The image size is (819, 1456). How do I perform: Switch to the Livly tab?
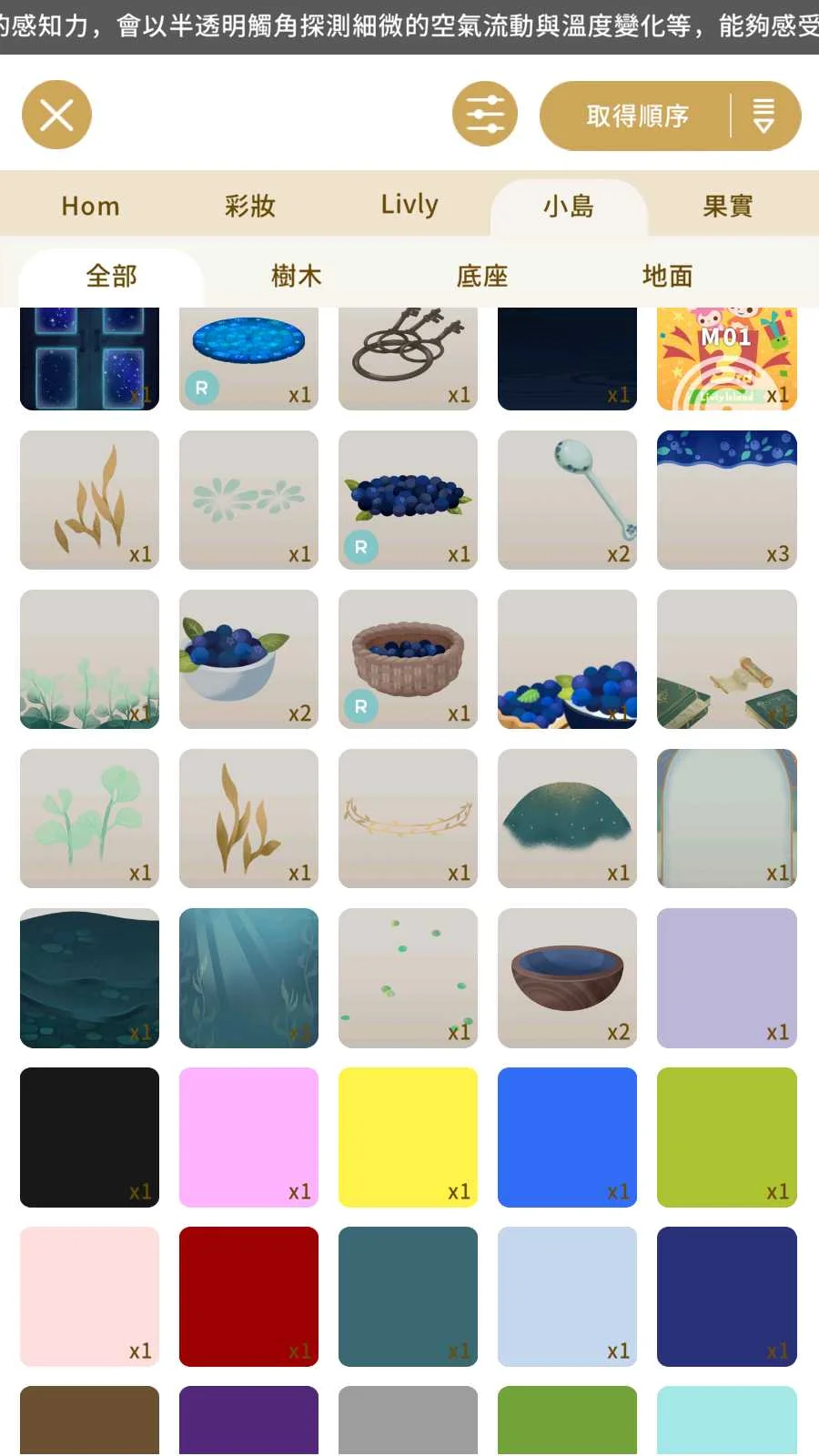point(409,205)
